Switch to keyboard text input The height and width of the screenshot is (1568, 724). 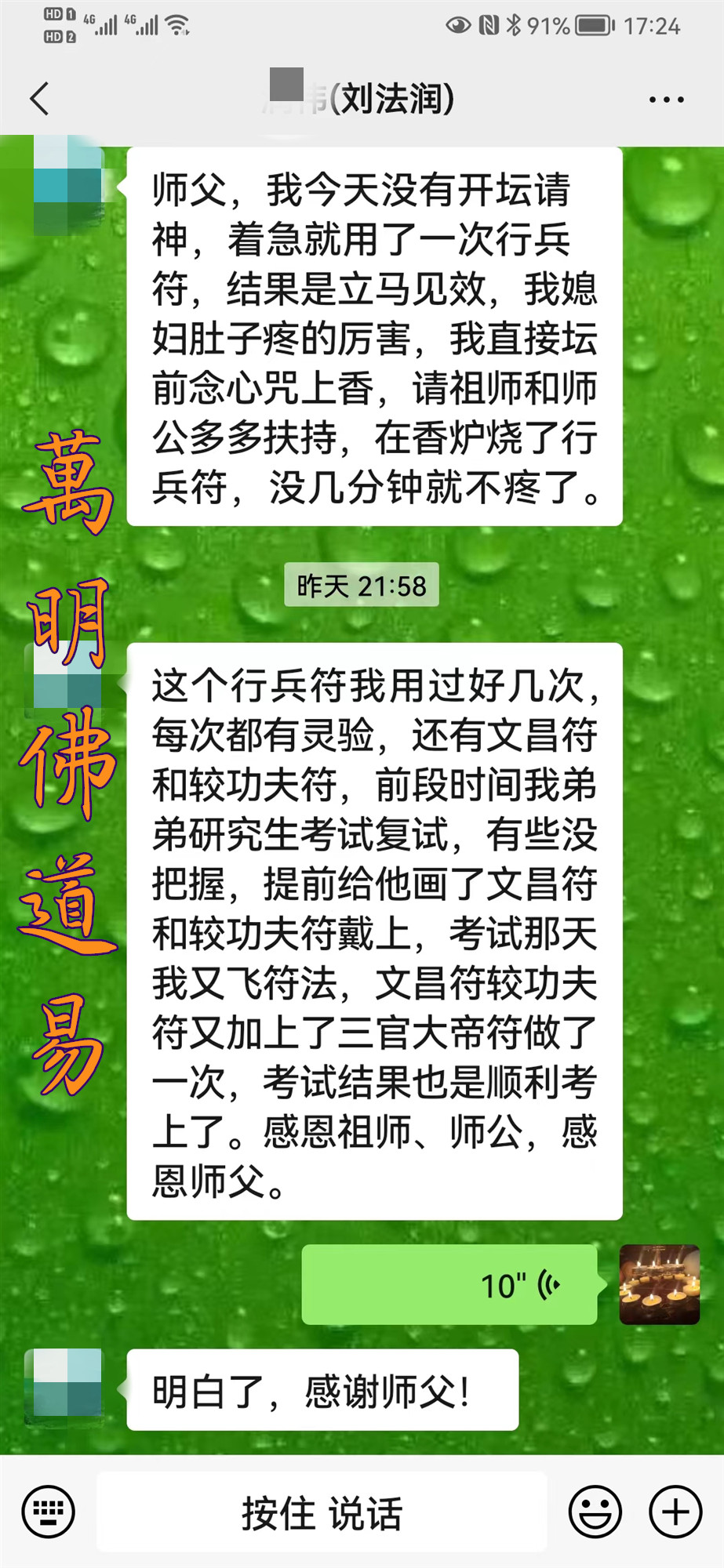(49, 1512)
